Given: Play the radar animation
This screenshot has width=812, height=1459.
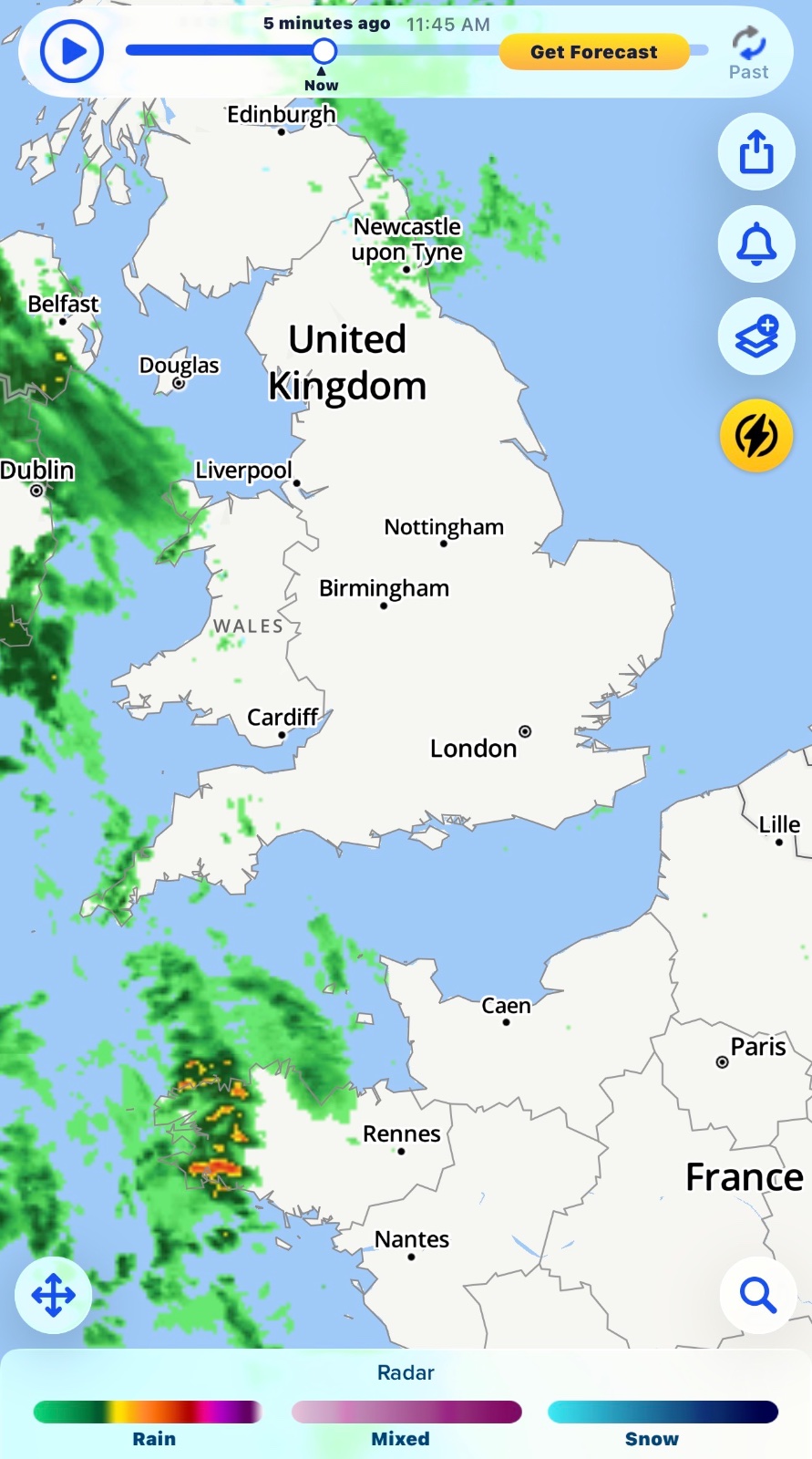Looking at the screenshot, I should 71,52.
